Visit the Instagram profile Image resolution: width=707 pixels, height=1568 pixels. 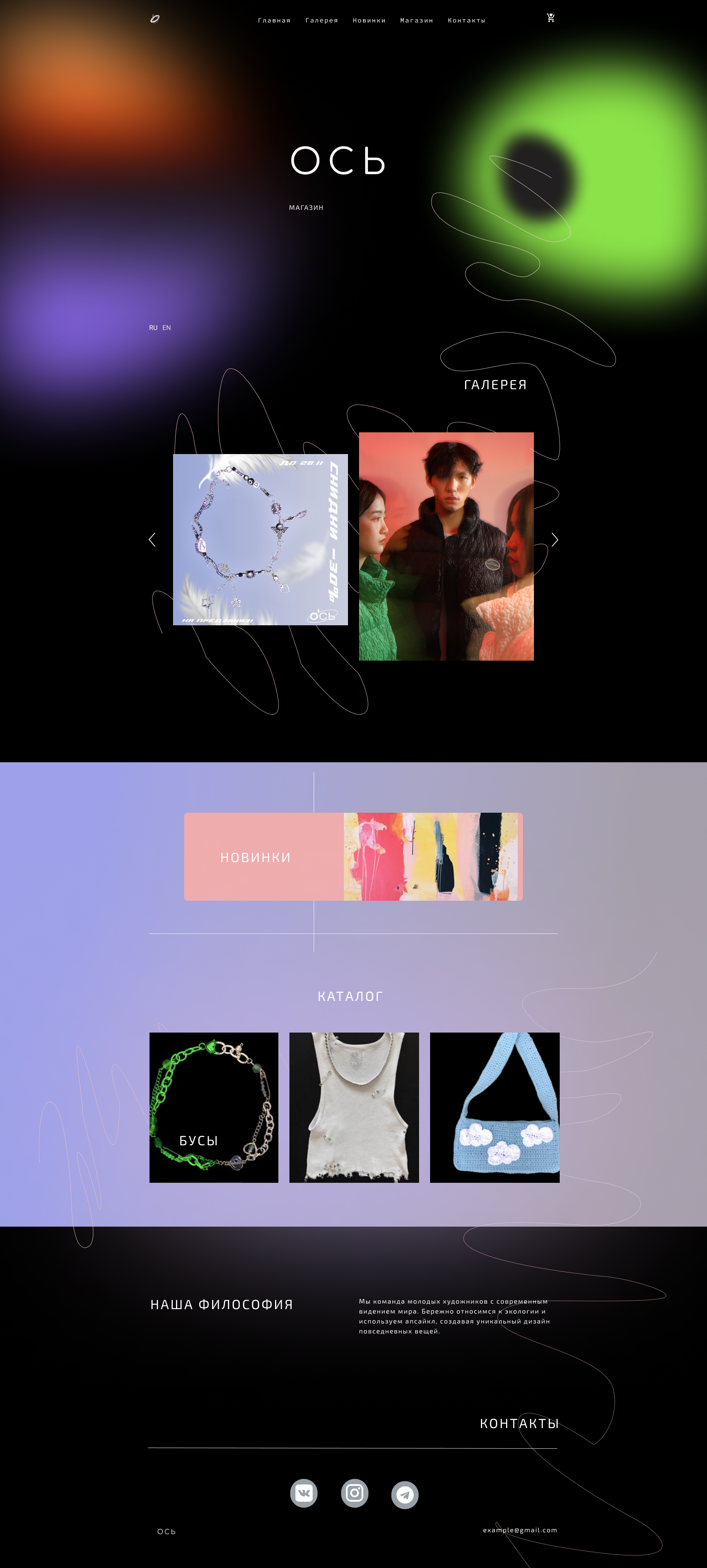coord(354,1493)
